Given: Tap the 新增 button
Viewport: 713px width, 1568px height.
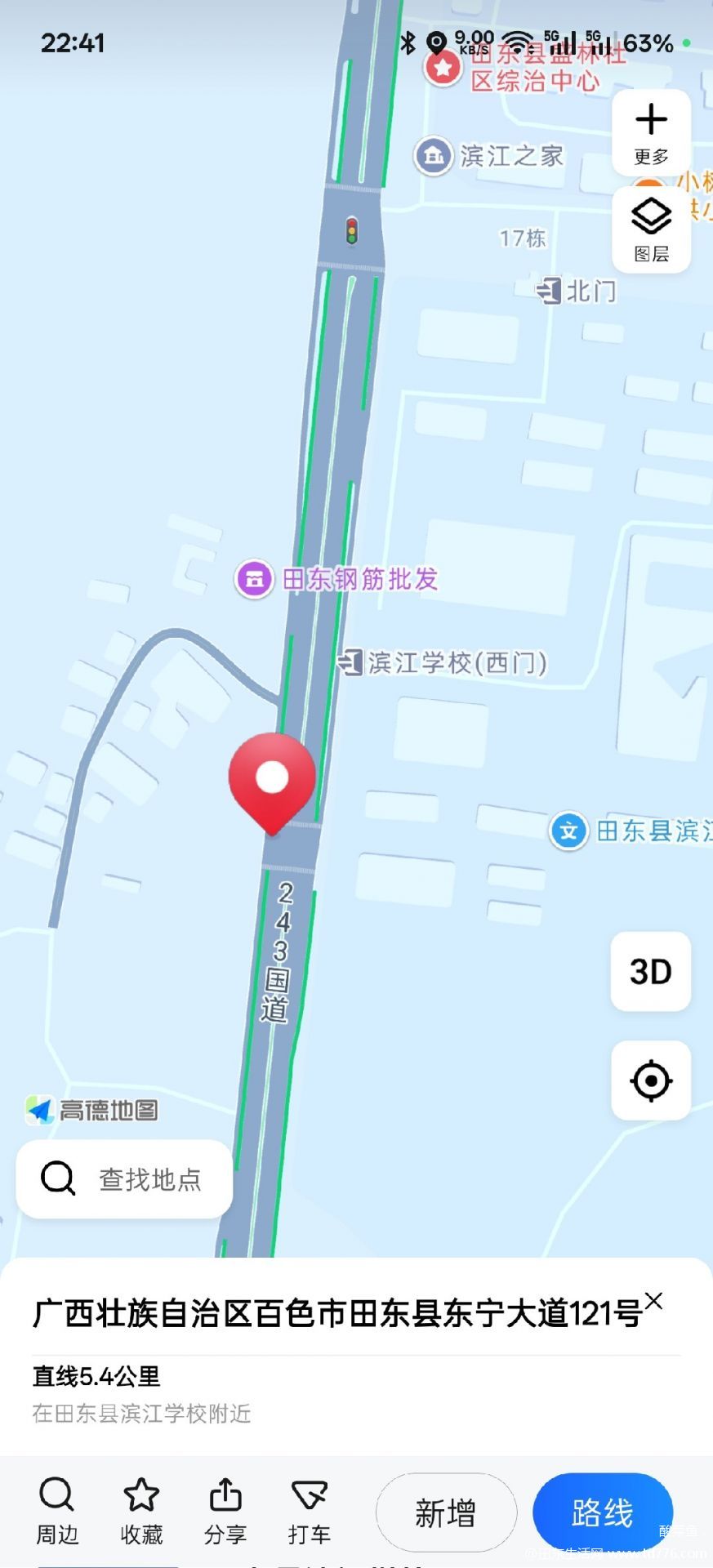Looking at the screenshot, I should point(446,1512).
